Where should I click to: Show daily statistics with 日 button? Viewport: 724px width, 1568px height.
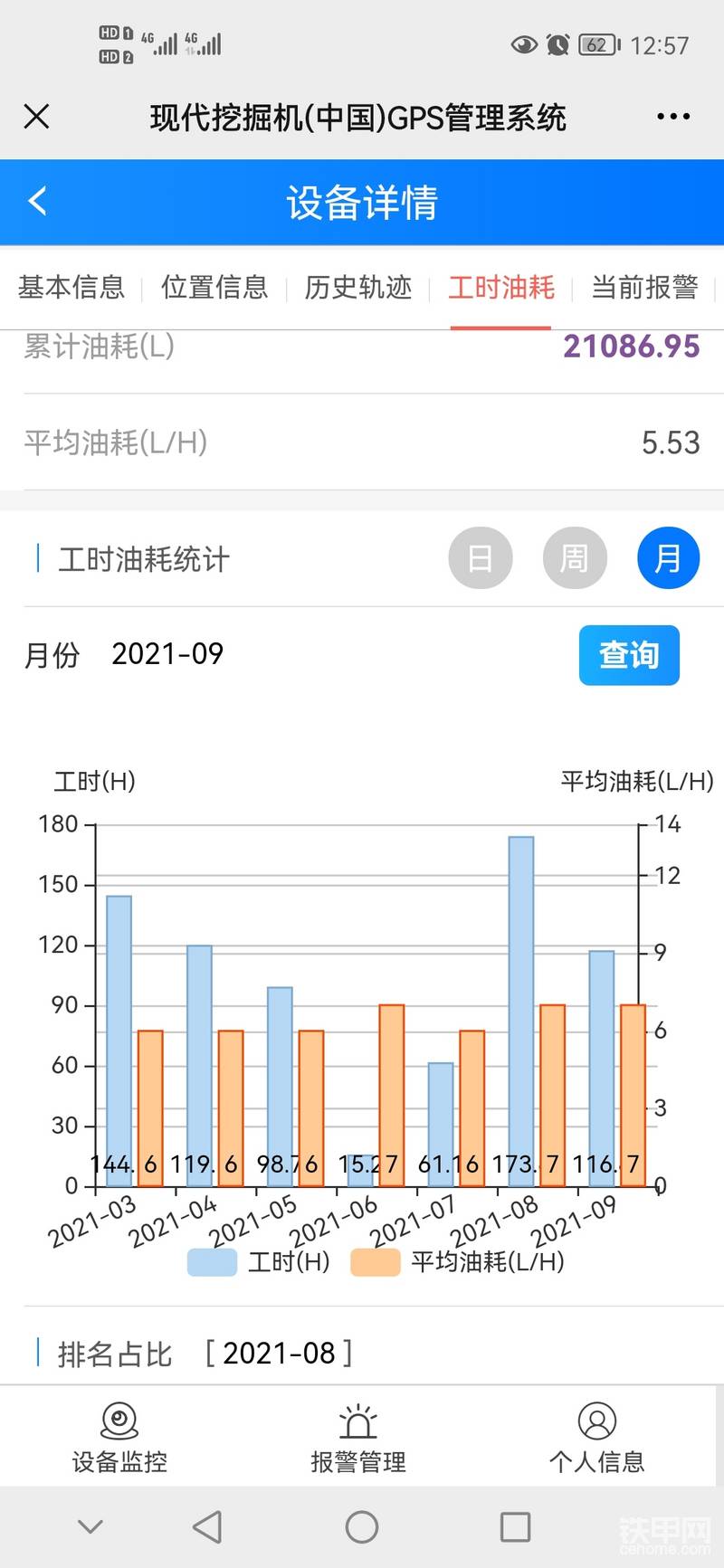pos(481,558)
